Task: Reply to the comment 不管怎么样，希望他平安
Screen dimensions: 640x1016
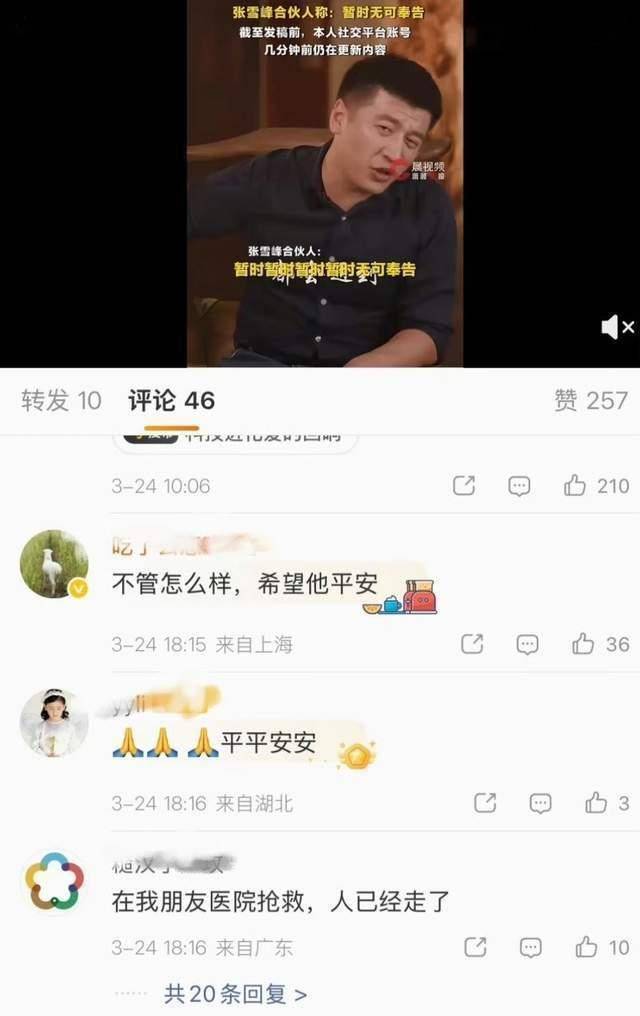Action: (x=527, y=645)
